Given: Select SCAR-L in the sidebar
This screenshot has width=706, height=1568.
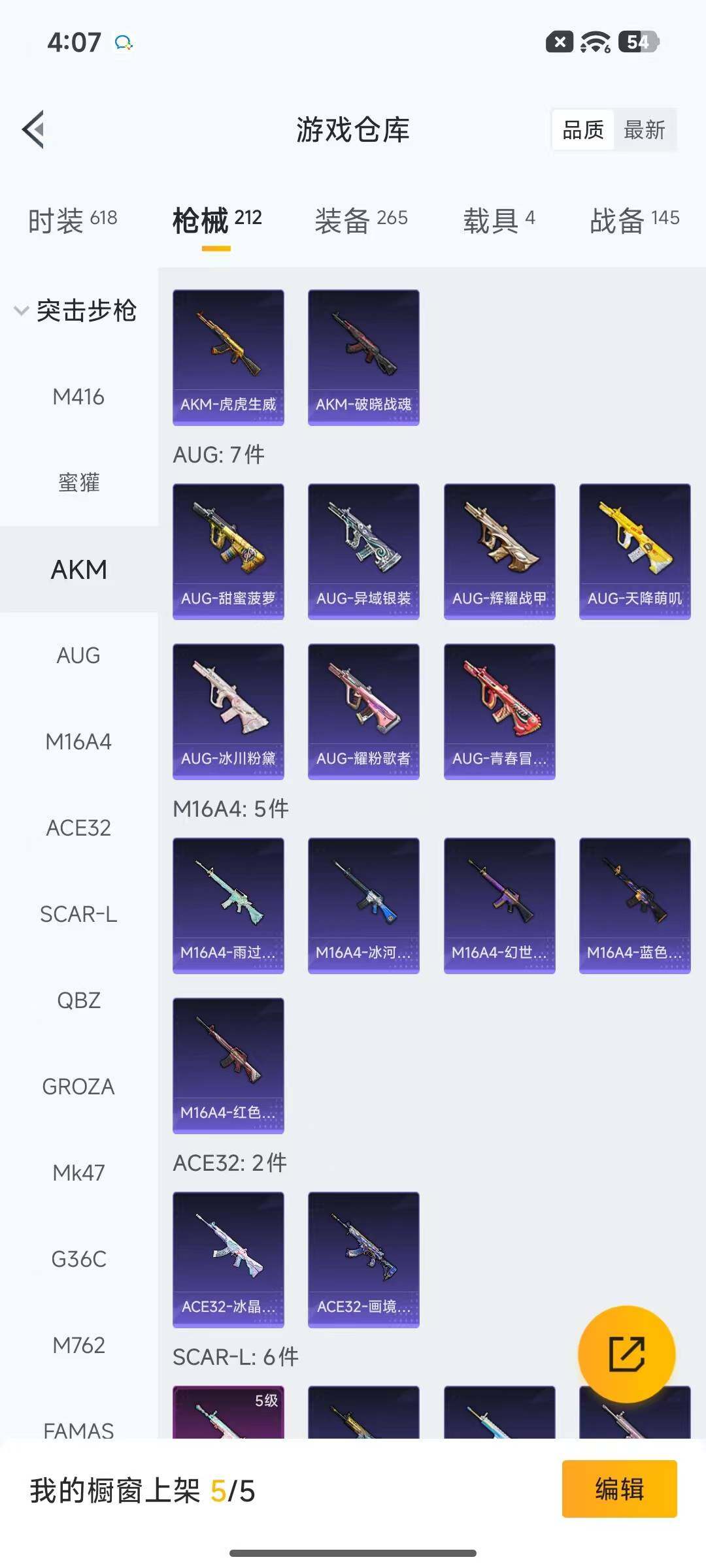Looking at the screenshot, I should pyautogui.click(x=78, y=914).
